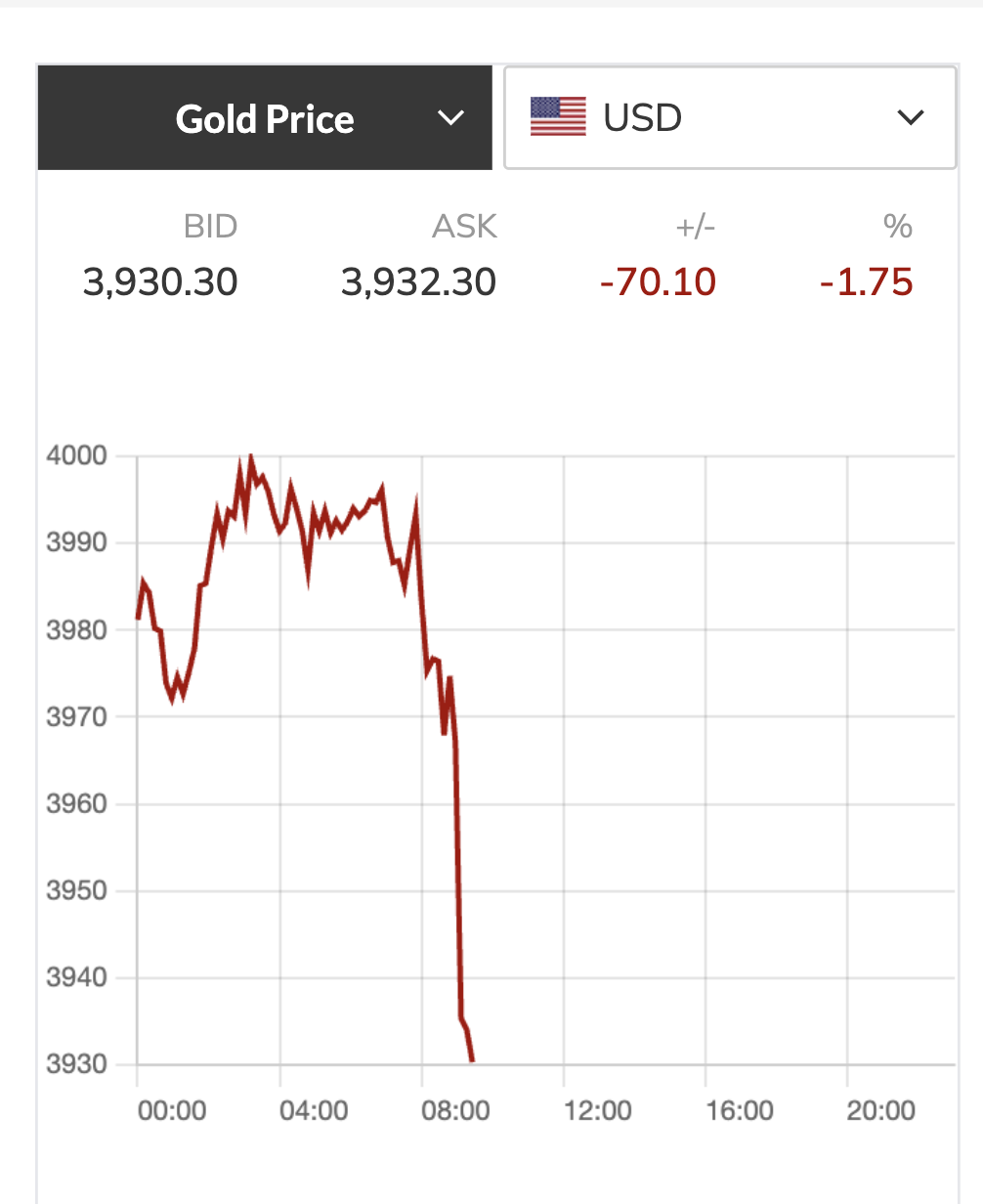Click the chart's lowest price point
This screenshot has height=1204, width=983.
point(471,1058)
